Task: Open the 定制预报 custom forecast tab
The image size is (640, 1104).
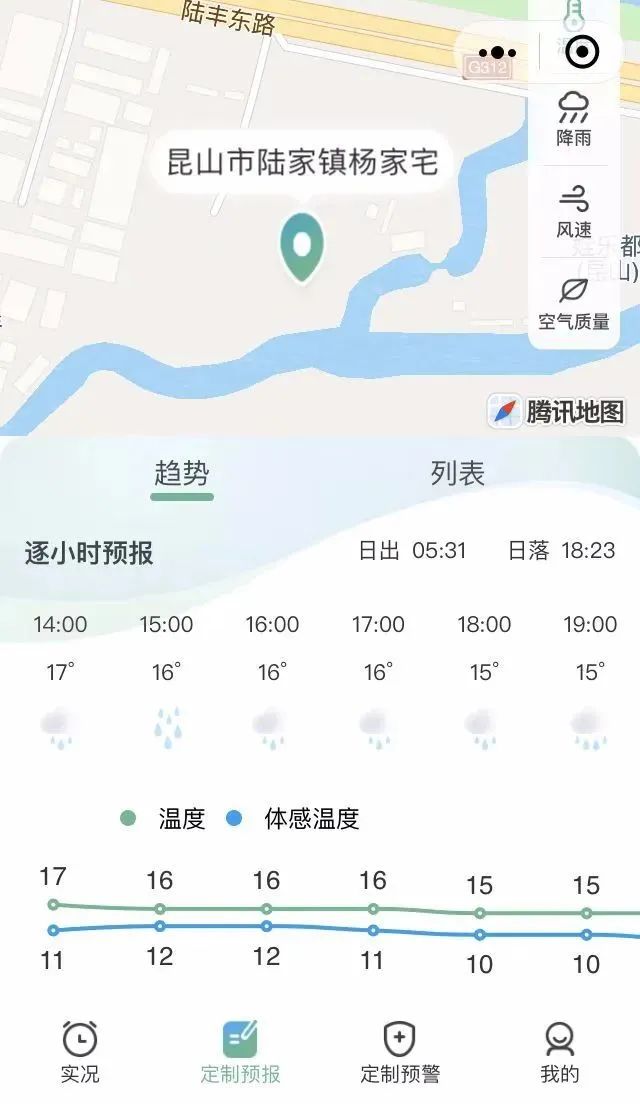Action: pyautogui.click(x=240, y=1052)
